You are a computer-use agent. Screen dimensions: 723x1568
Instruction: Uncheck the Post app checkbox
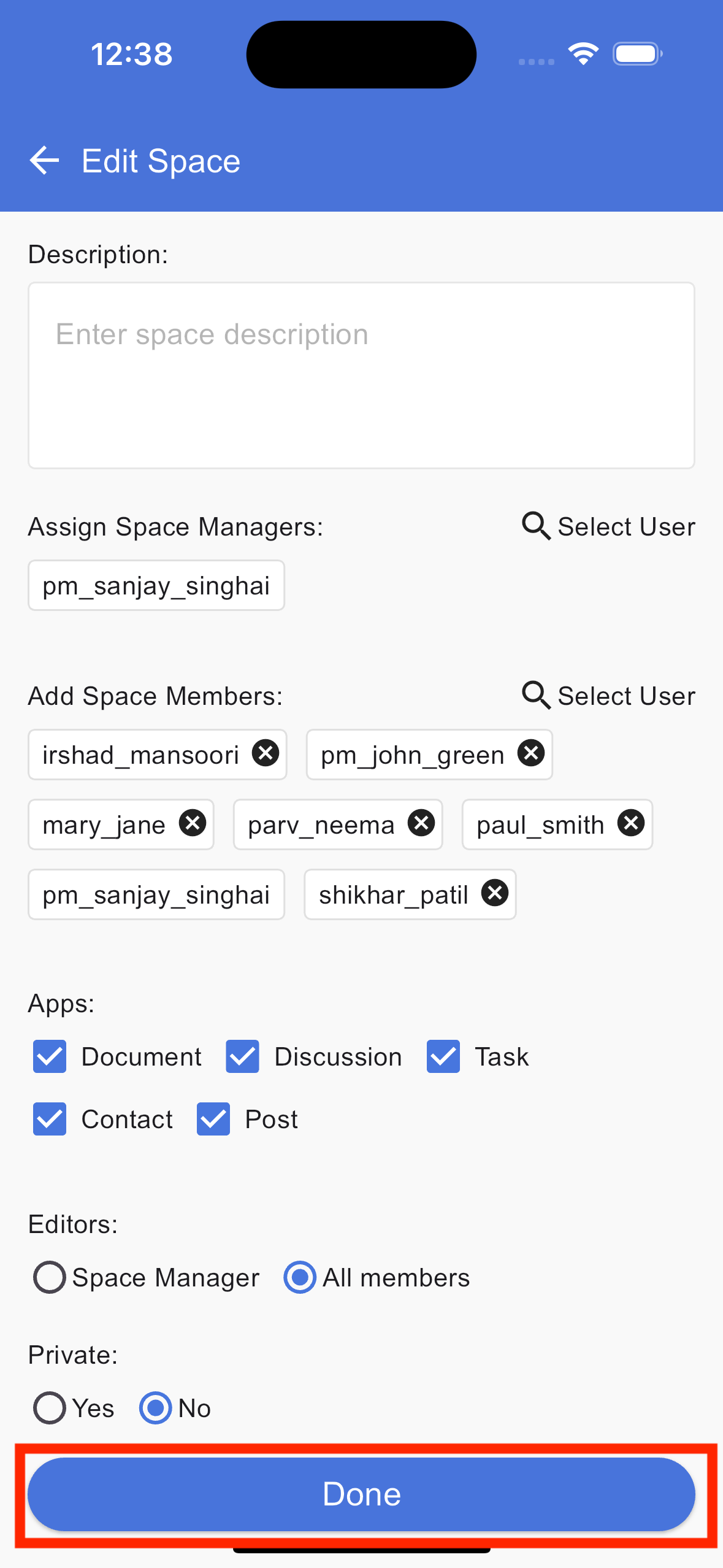213,1119
